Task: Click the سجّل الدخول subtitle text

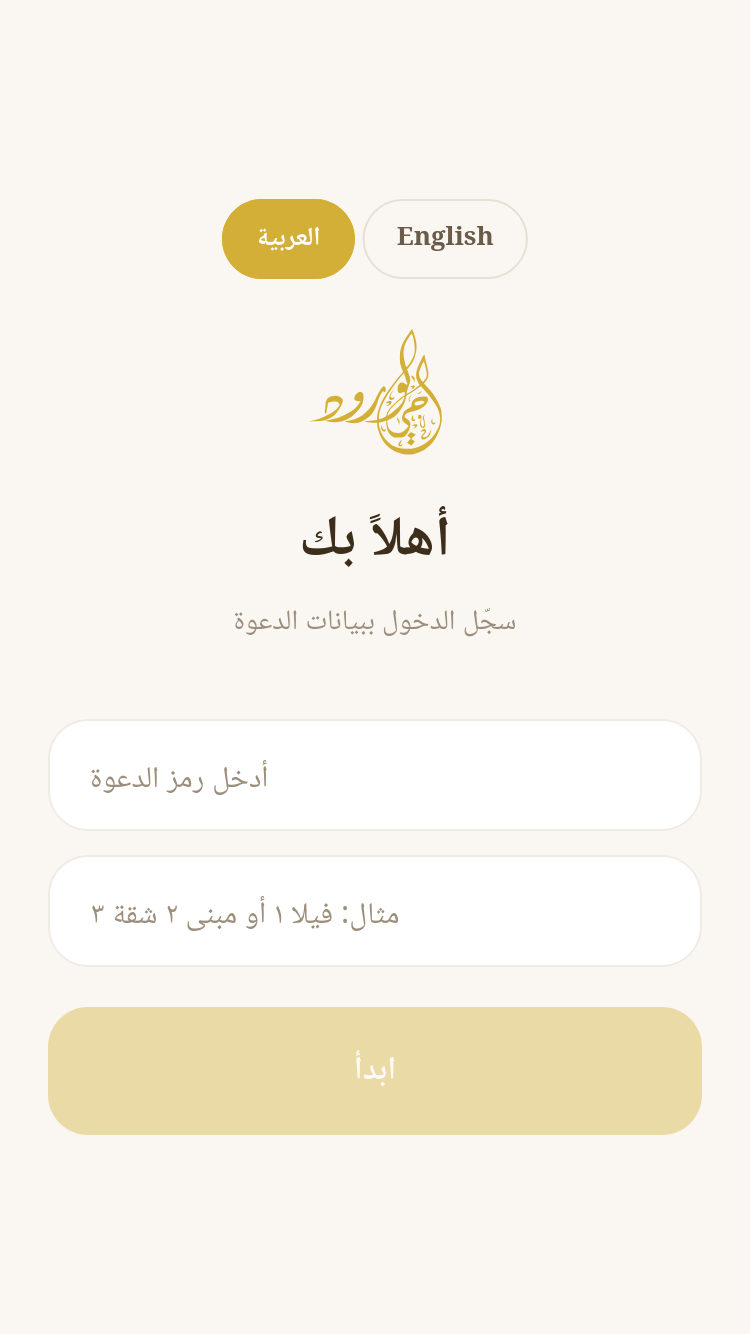Action: click(x=375, y=620)
